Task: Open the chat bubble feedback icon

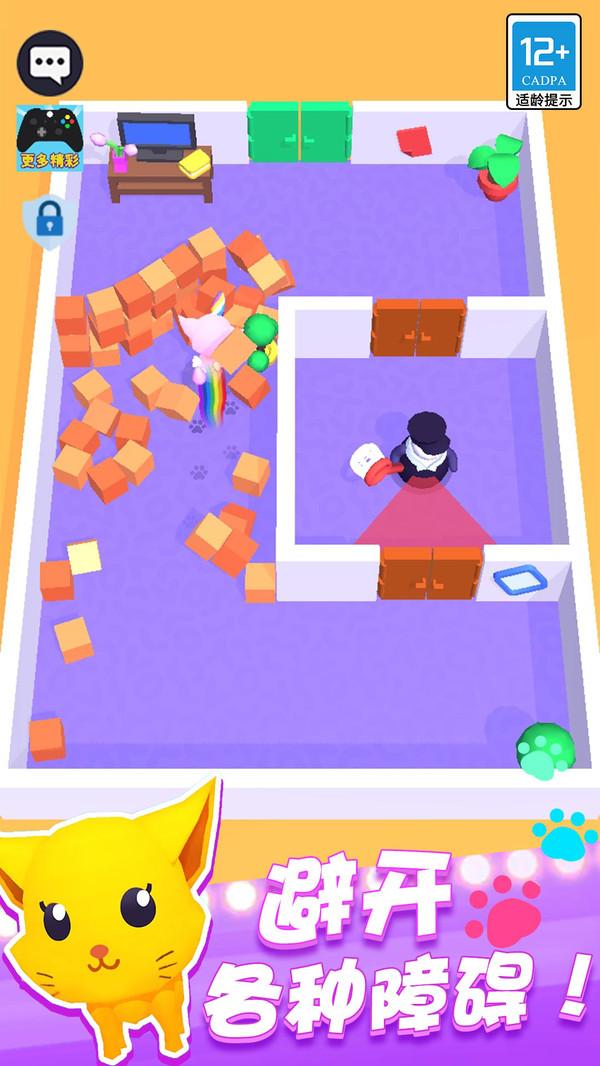Action: (x=49, y=62)
